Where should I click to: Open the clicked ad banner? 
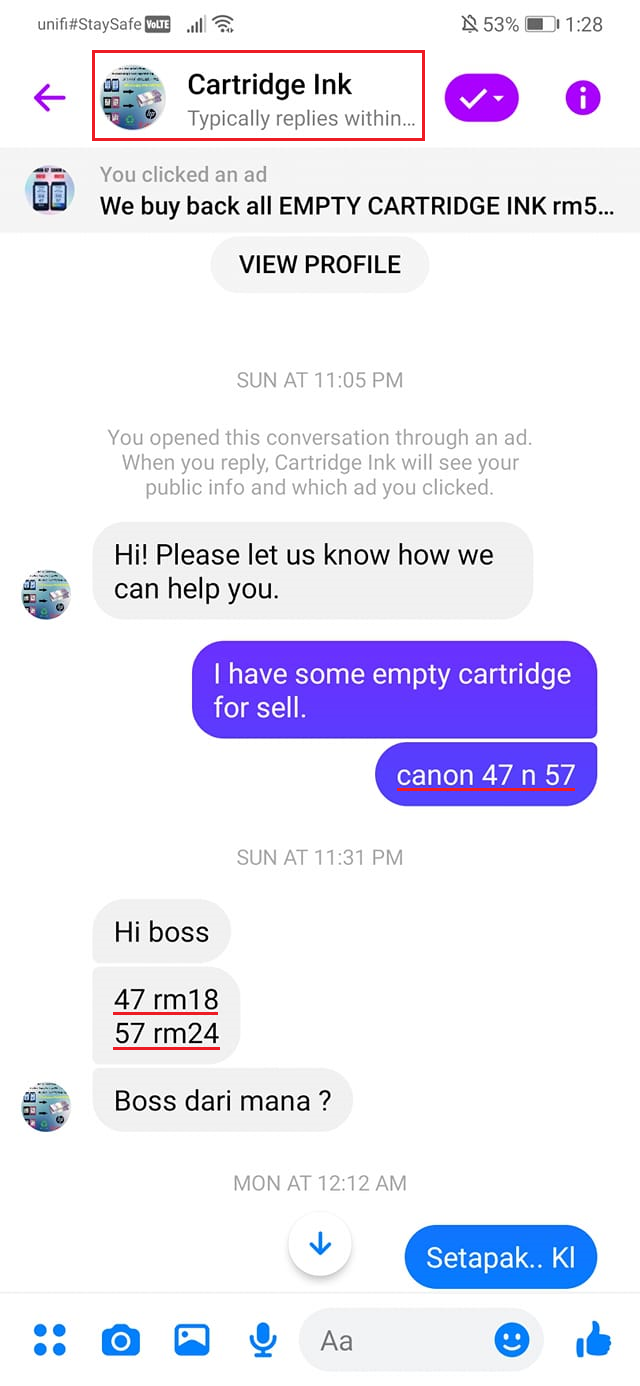pos(320,190)
